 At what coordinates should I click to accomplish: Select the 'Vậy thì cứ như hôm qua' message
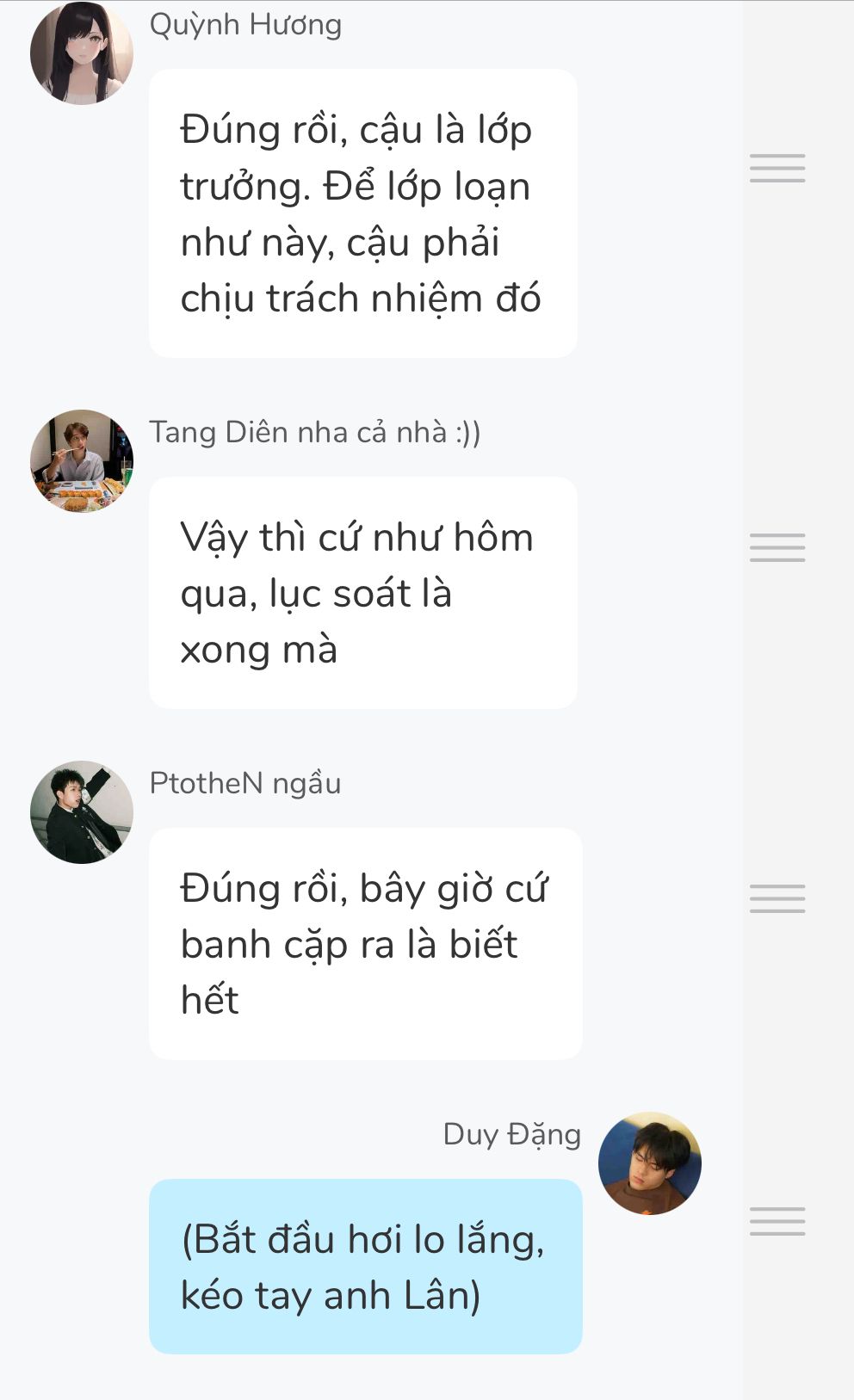click(x=362, y=593)
